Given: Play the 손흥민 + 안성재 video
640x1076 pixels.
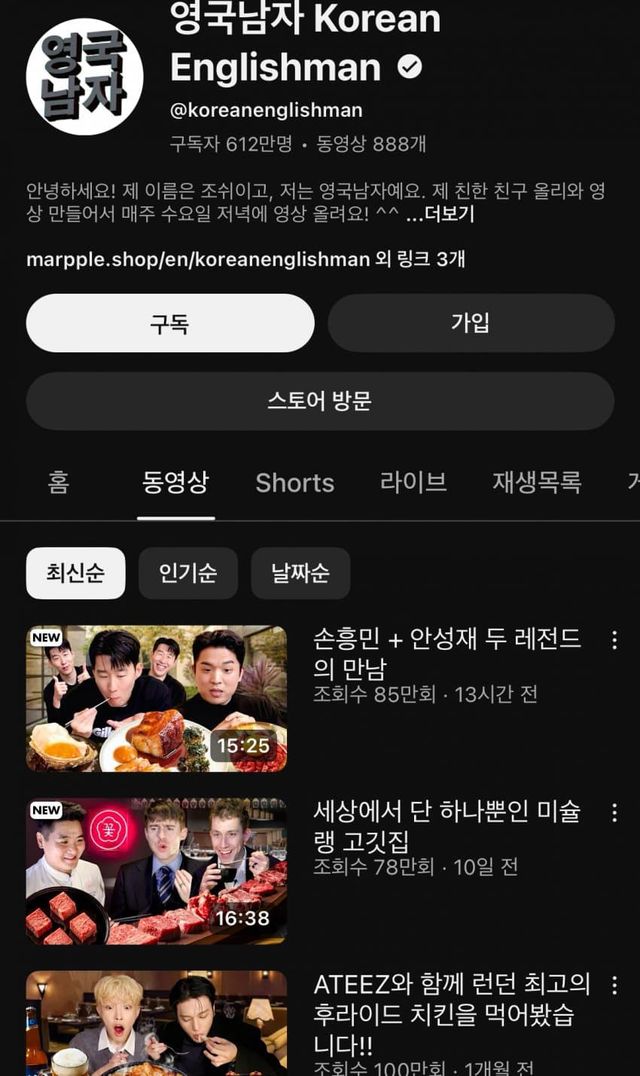Looking at the screenshot, I should (156, 698).
